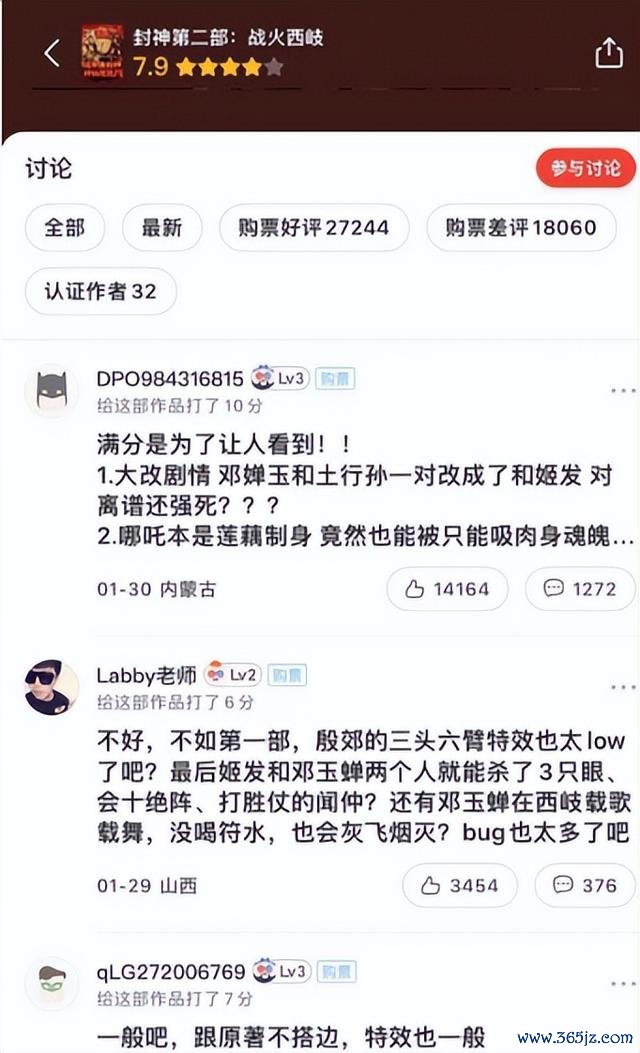View Labby老师's profile avatar
Screen dimensions: 640x1053
tap(52, 687)
